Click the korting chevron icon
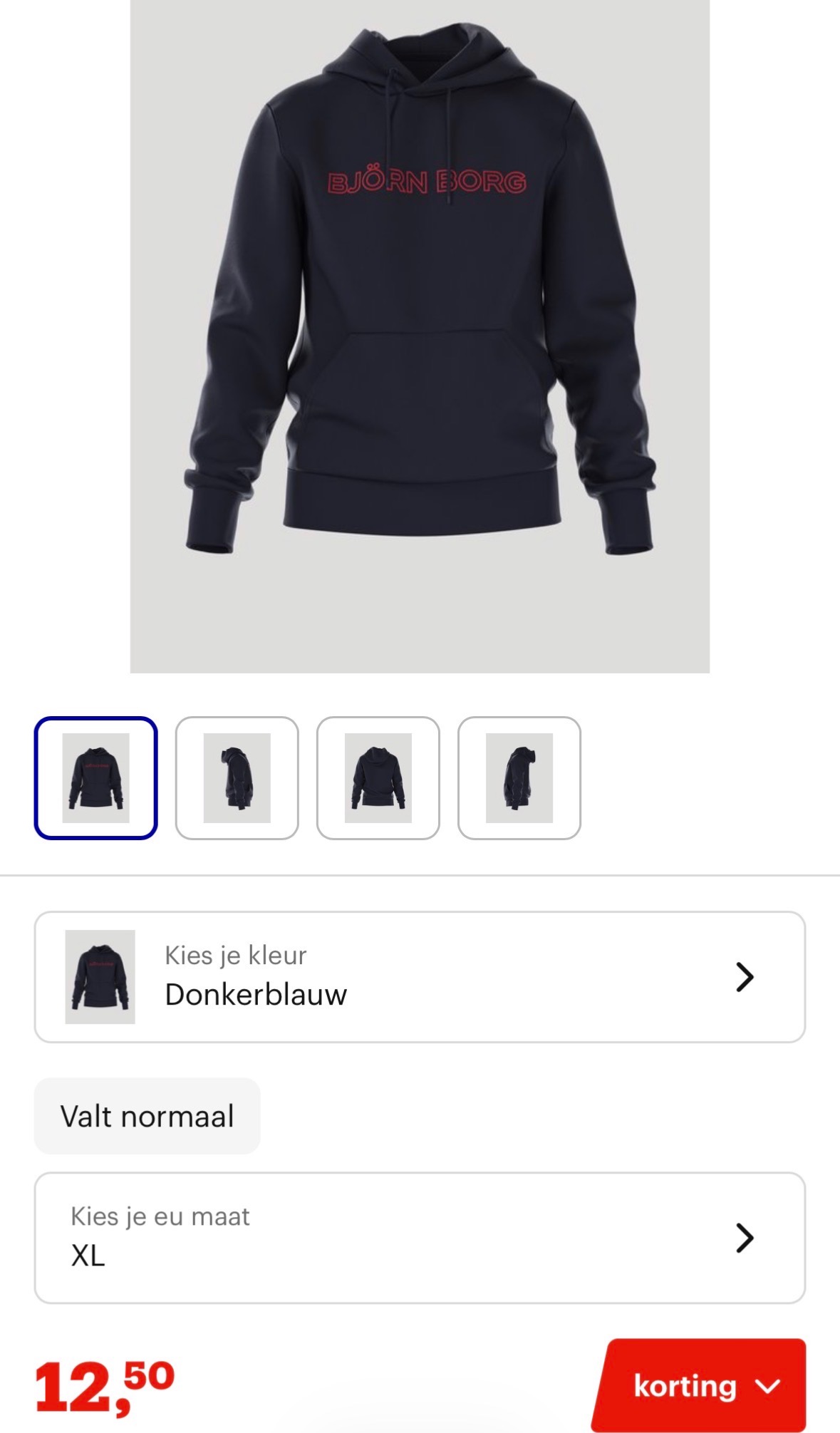 pyautogui.click(x=767, y=1387)
